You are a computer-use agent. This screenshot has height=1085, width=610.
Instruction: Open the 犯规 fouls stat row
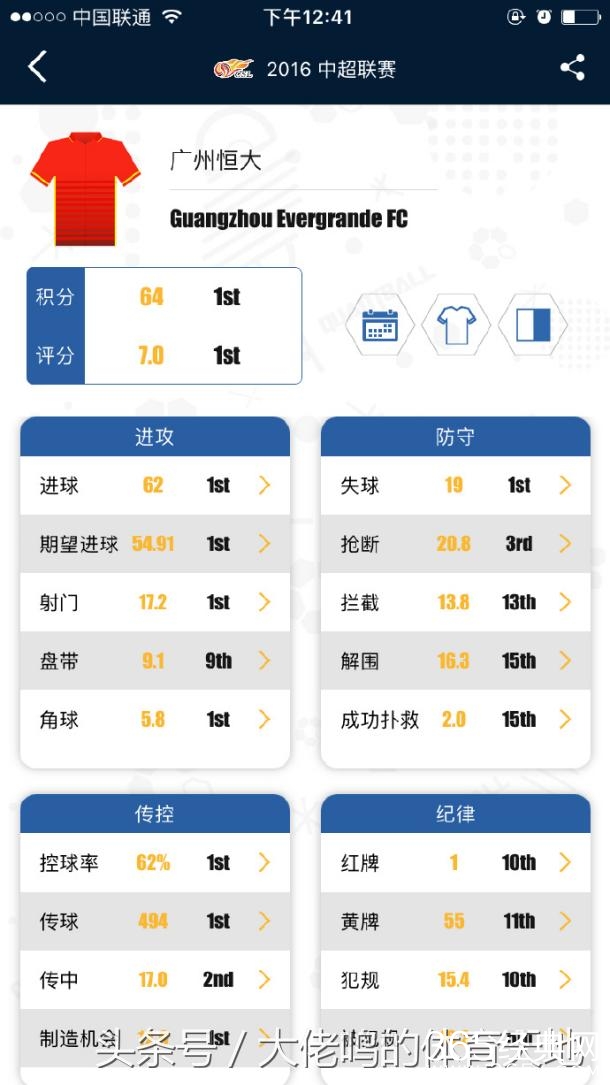pyautogui.click(x=456, y=980)
